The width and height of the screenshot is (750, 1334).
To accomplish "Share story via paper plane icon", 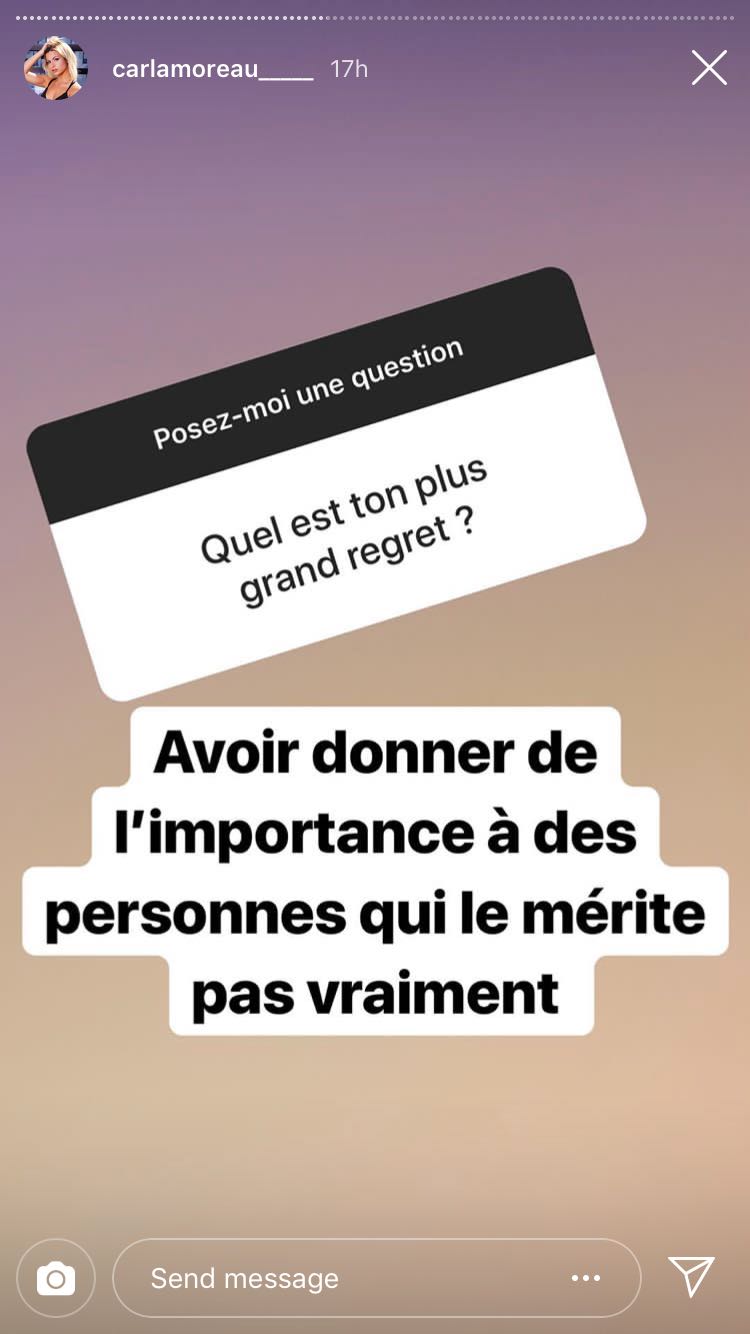I will point(692,1277).
